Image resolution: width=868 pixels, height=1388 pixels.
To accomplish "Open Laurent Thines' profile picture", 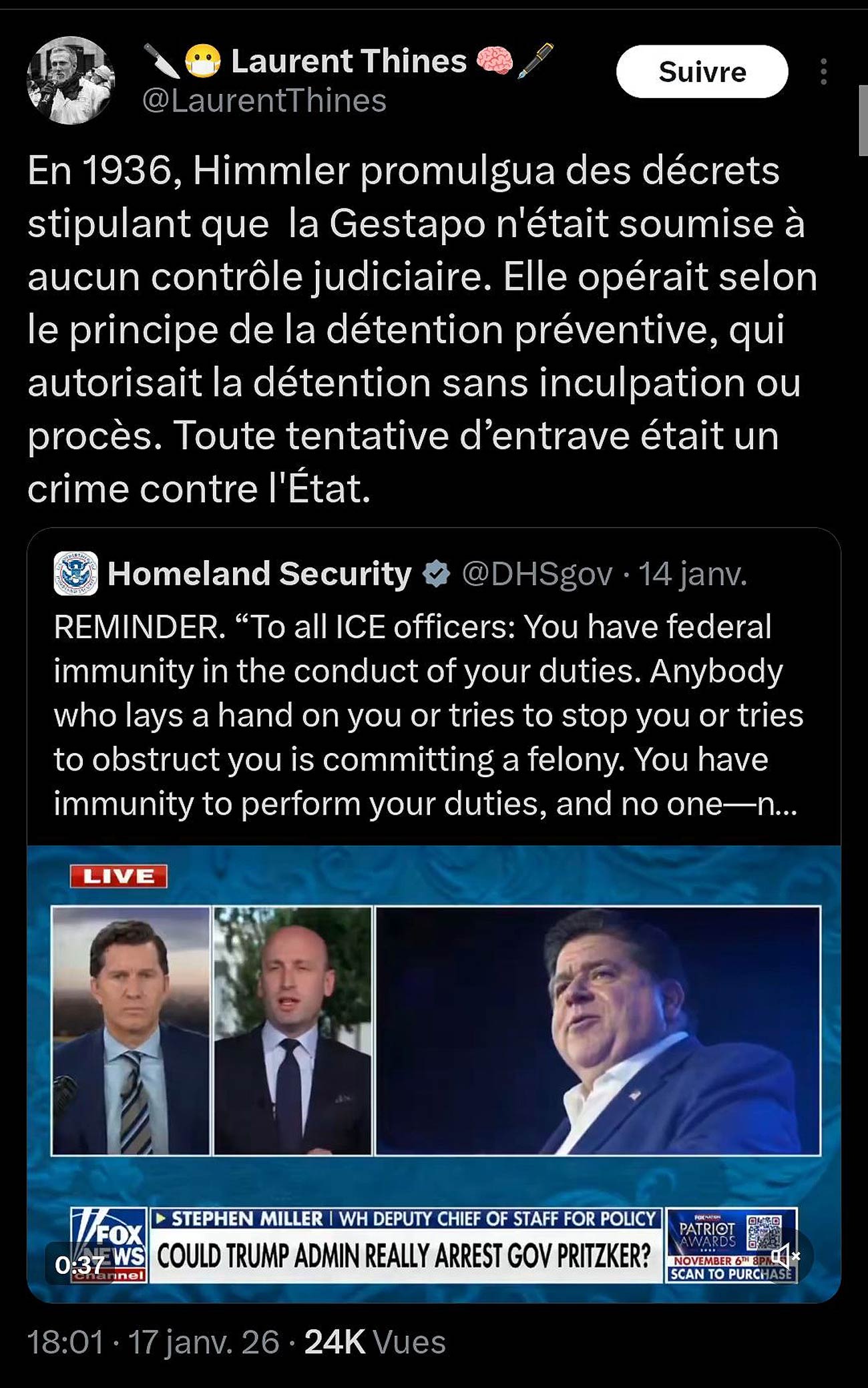I will pos(70,81).
